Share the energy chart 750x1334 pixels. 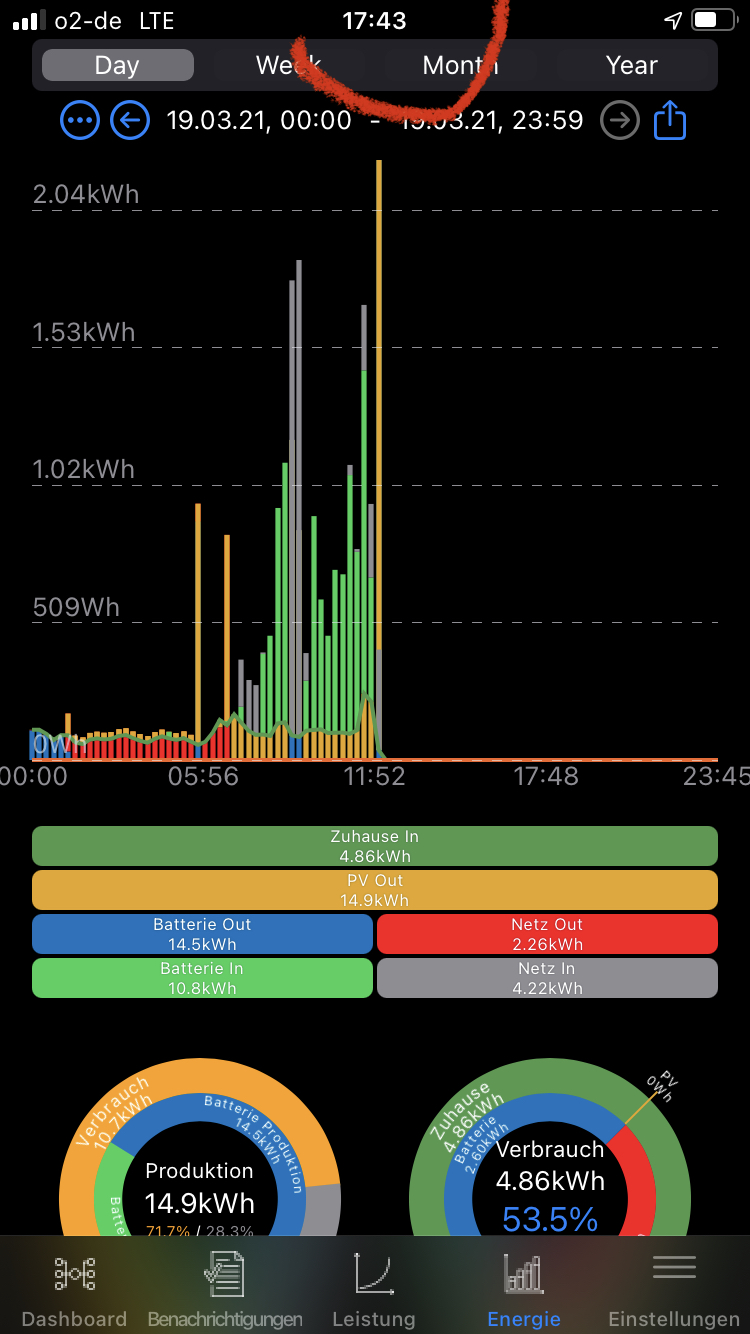[670, 121]
